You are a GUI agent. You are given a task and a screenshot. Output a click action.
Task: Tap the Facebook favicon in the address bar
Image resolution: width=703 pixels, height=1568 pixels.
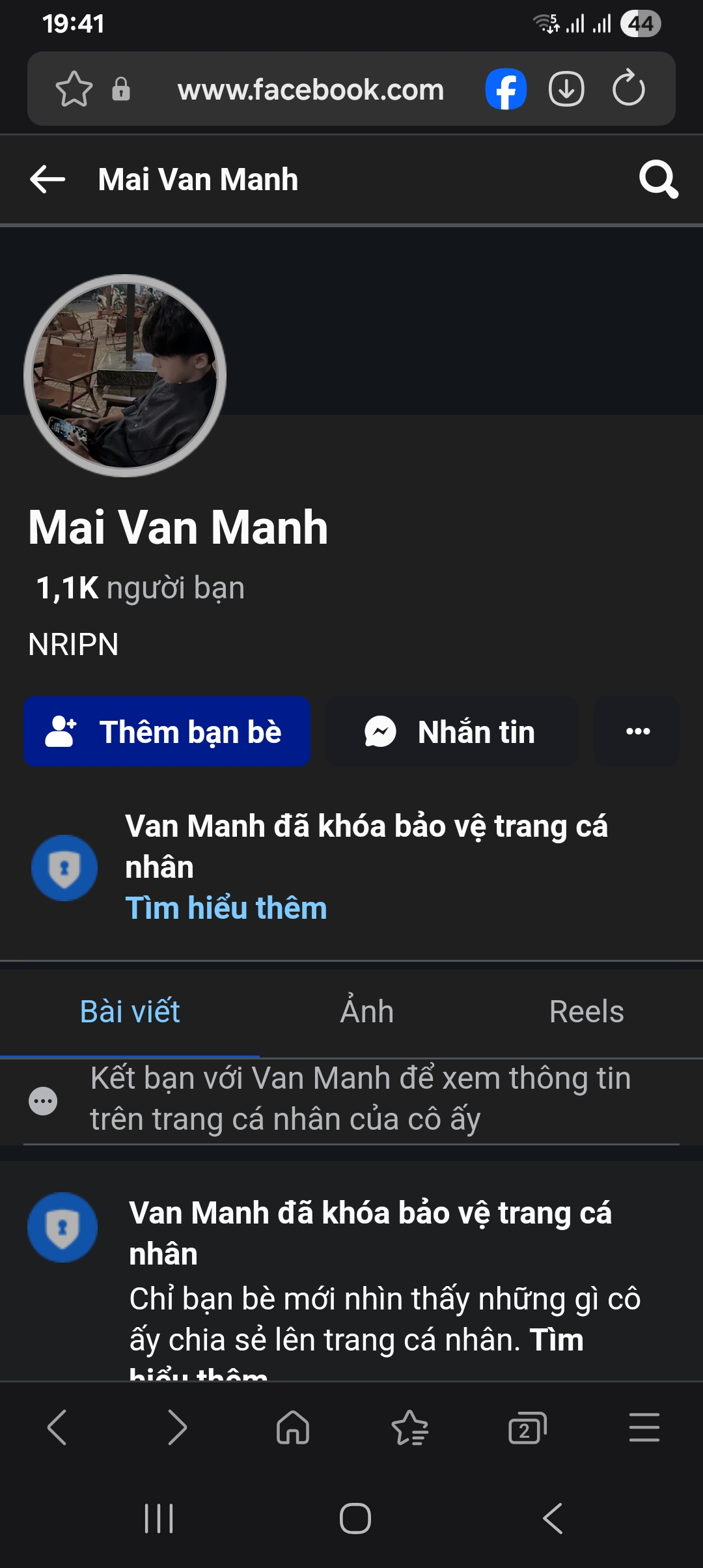pyautogui.click(x=506, y=89)
